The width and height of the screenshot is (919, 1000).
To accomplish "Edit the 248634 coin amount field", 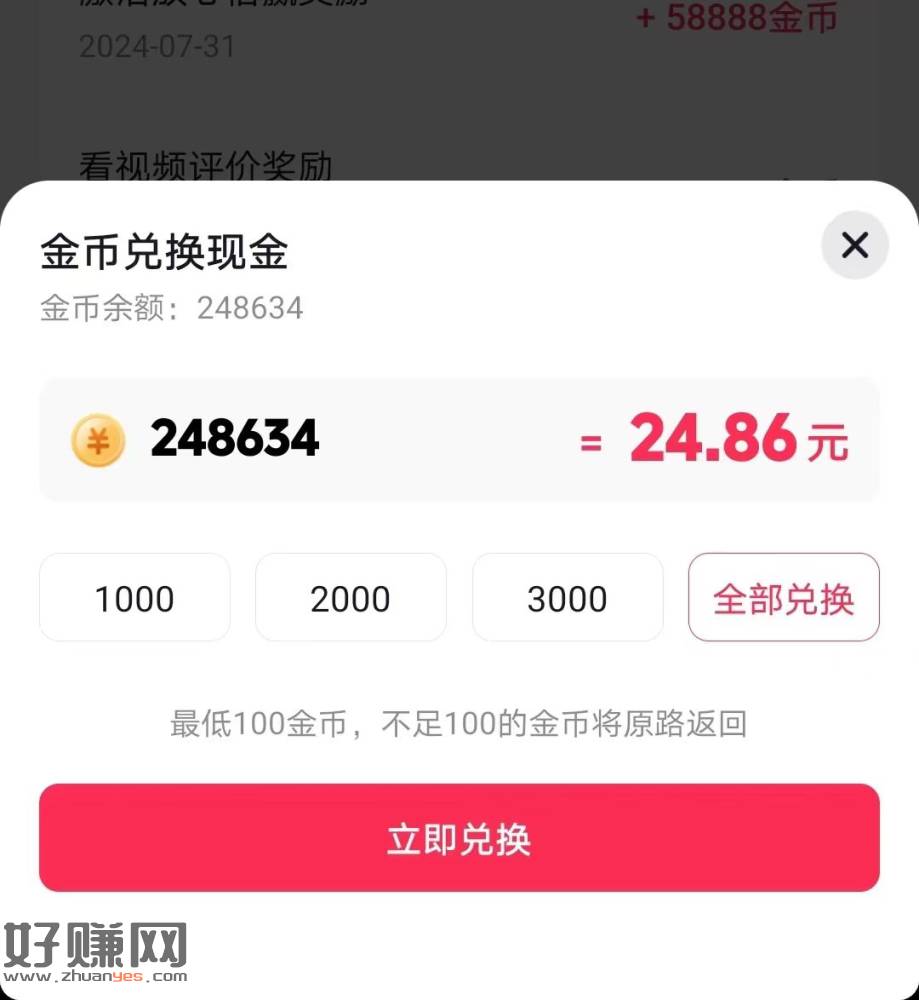I will tap(236, 439).
